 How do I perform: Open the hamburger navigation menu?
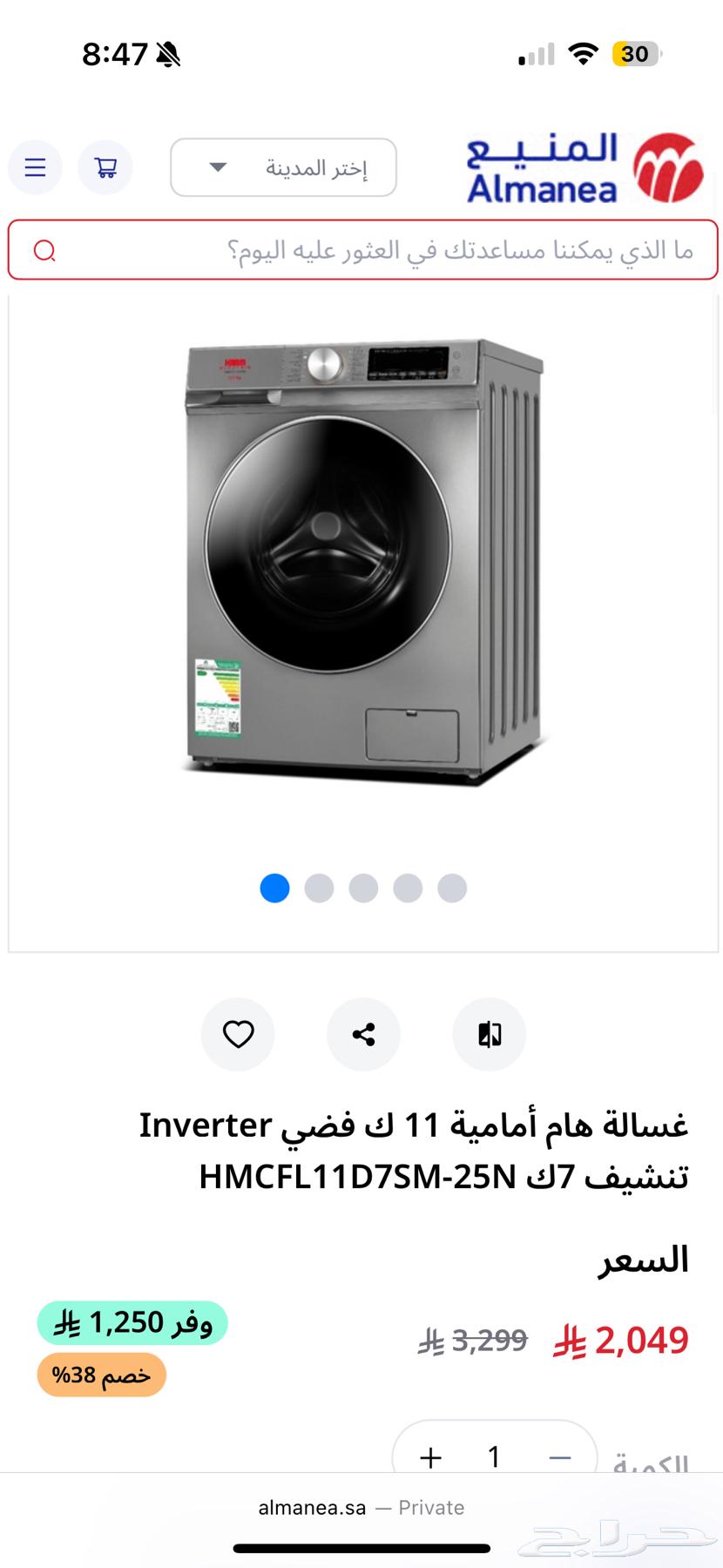35,167
